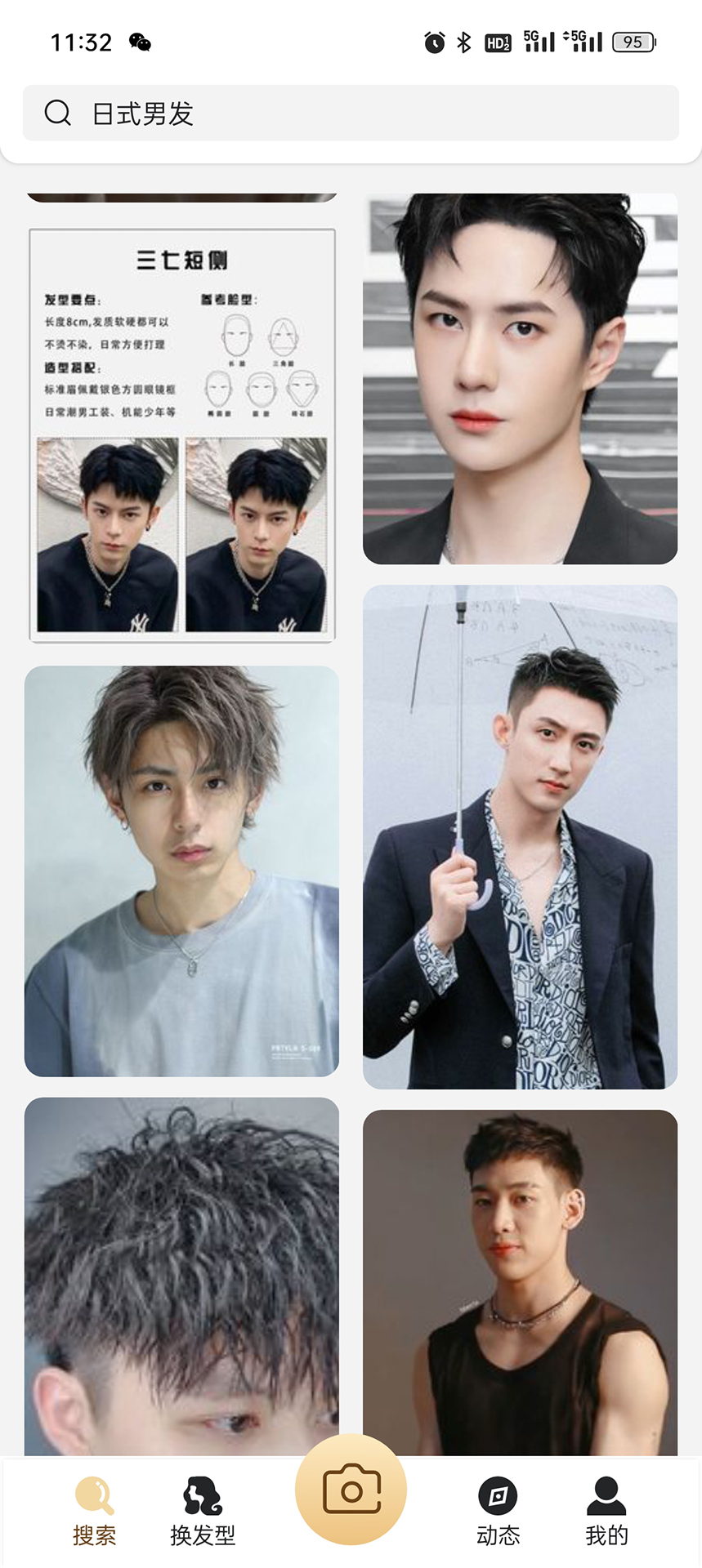This screenshot has width=702, height=1568.
Task: Go to the 我的 tab
Action: tap(606, 1511)
